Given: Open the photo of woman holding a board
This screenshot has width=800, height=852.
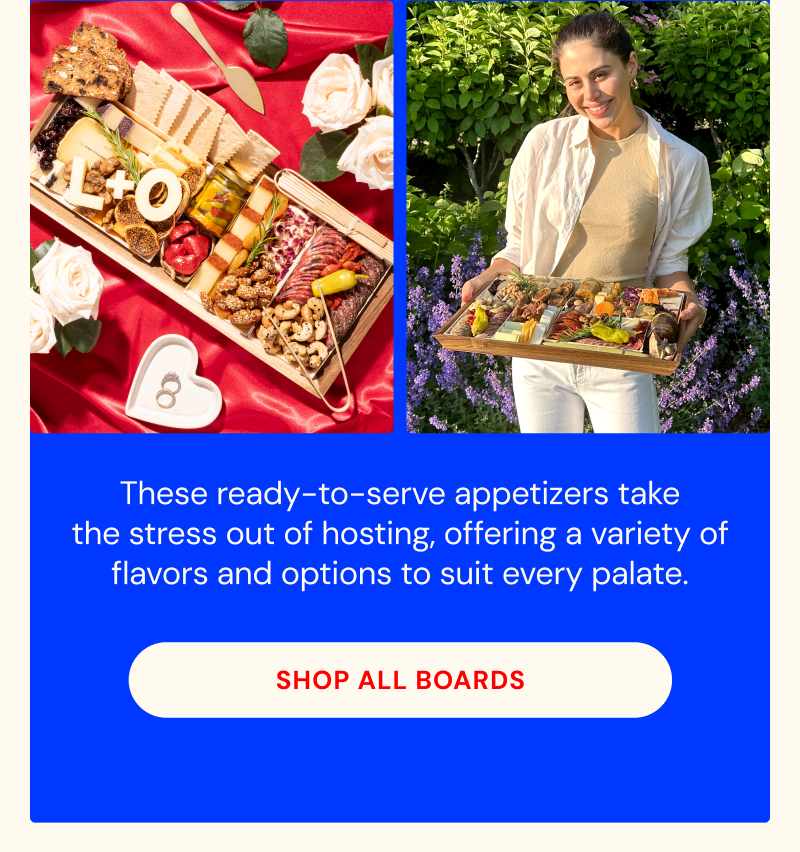Looking at the screenshot, I should point(588,217).
